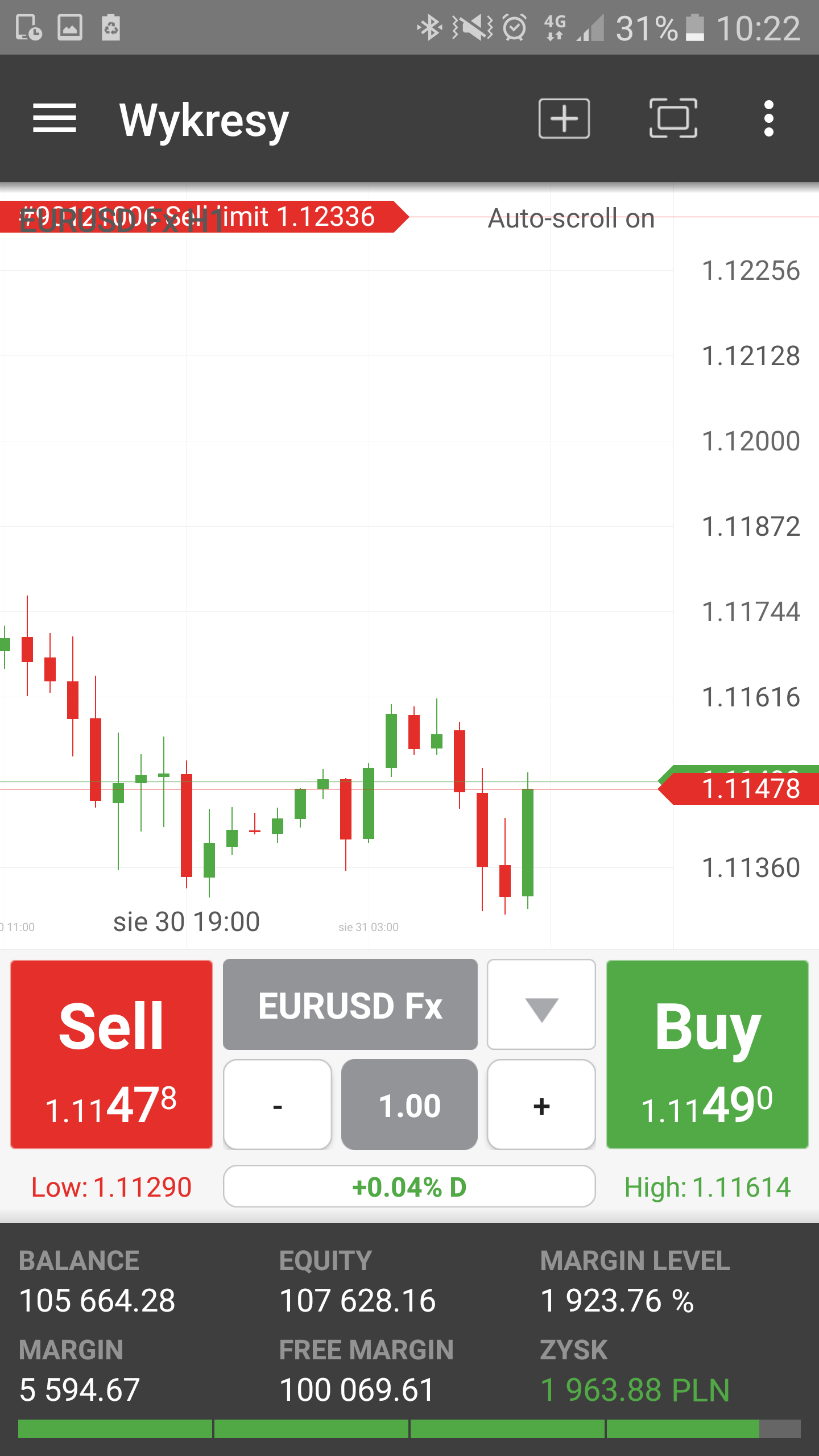Select the EURUSD Fx instrument button

coord(350,1005)
